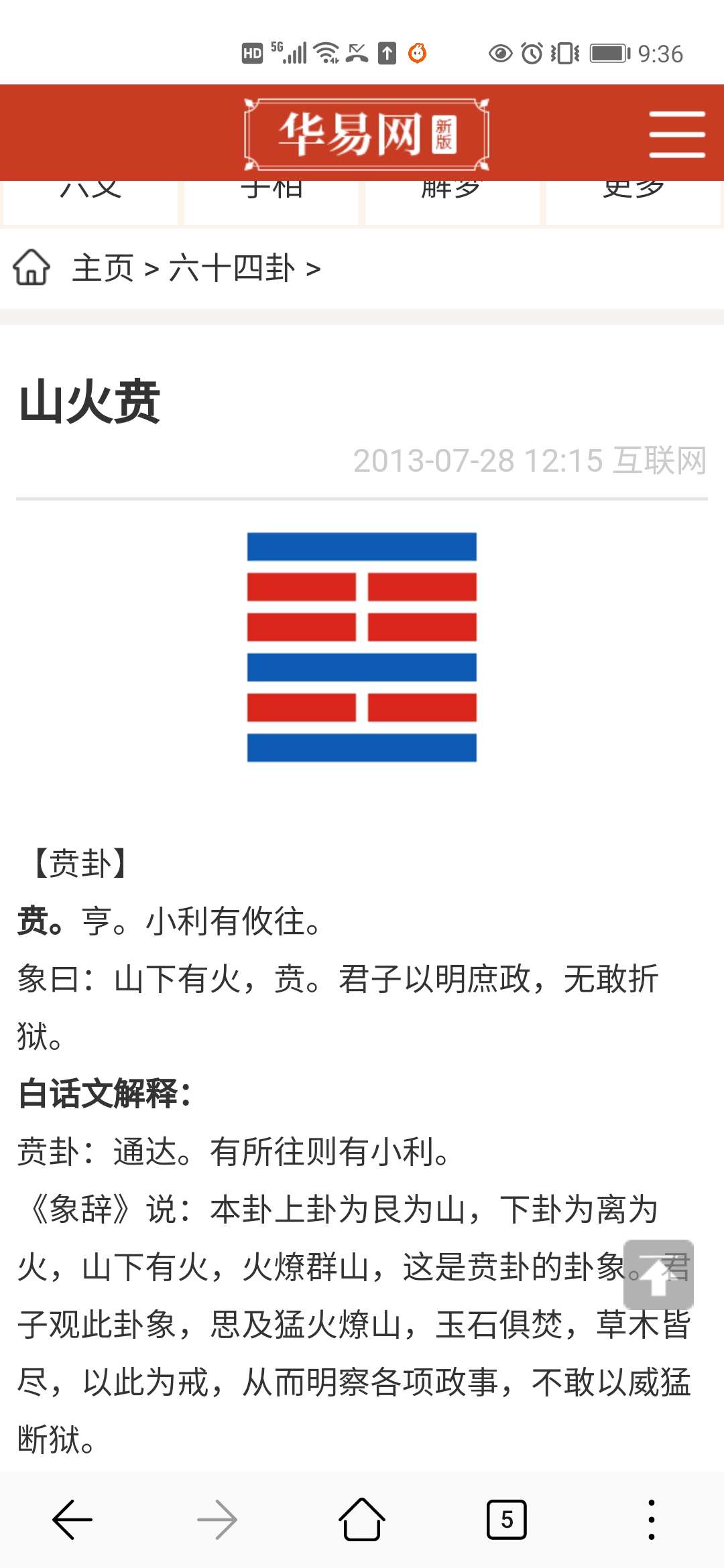This screenshot has width=724, height=1568.
Task: Open the browser home page button
Action: pos(362,1520)
